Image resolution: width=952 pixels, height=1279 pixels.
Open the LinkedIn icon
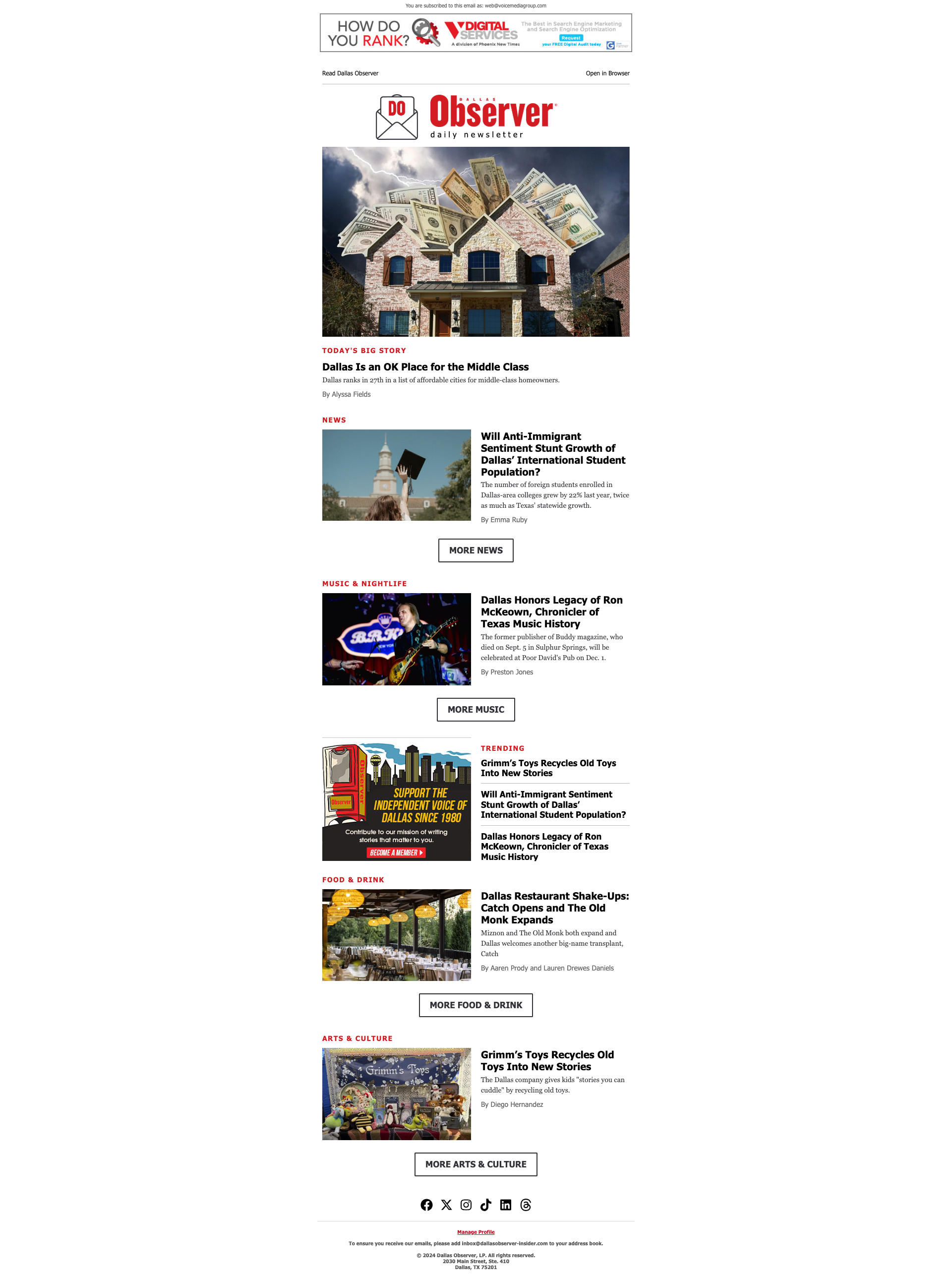click(505, 1205)
